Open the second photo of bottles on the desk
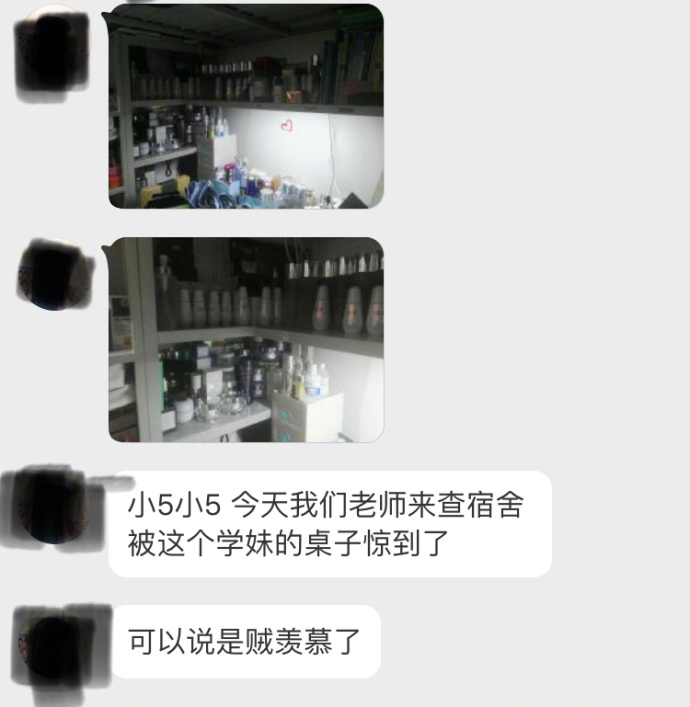 click(245, 340)
